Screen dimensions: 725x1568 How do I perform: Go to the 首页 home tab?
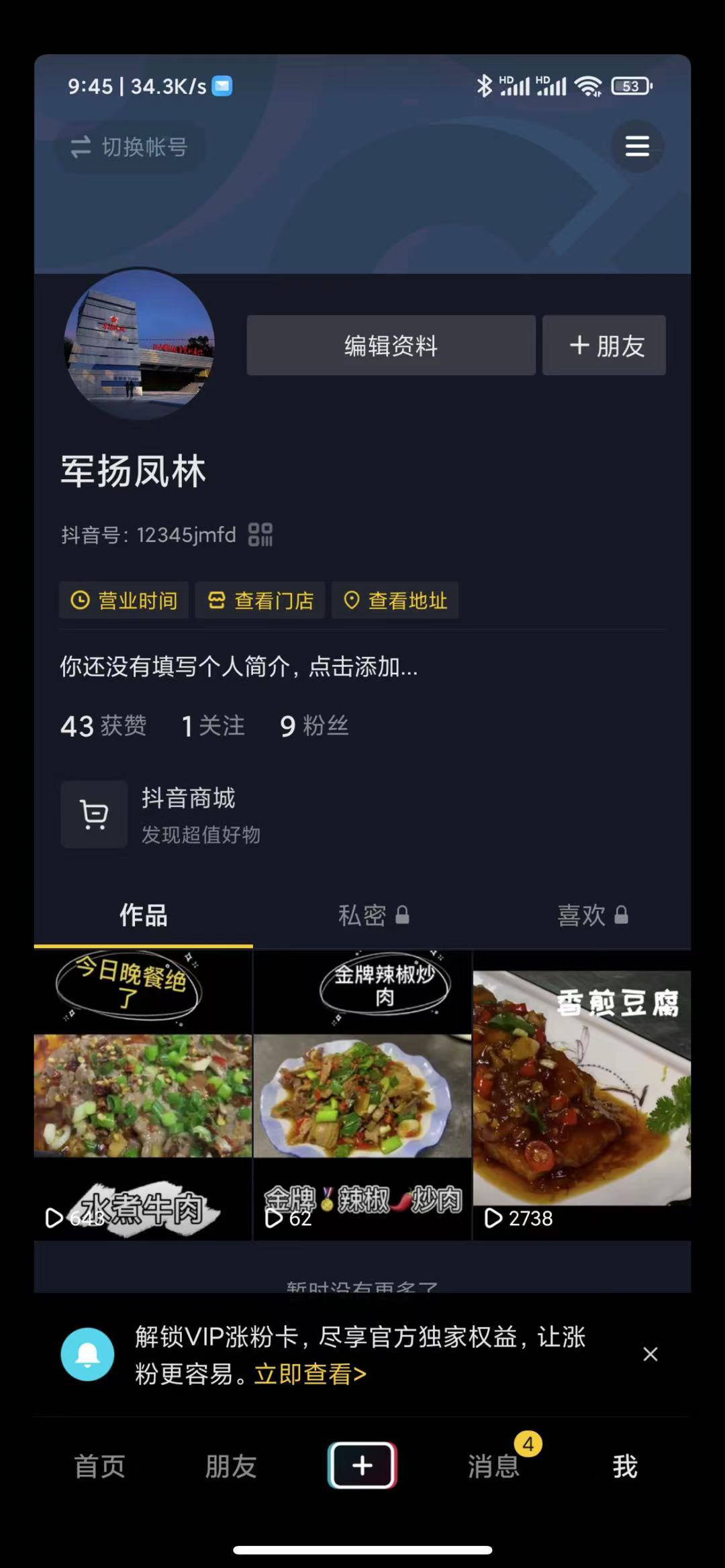(x=99, y=1466)
